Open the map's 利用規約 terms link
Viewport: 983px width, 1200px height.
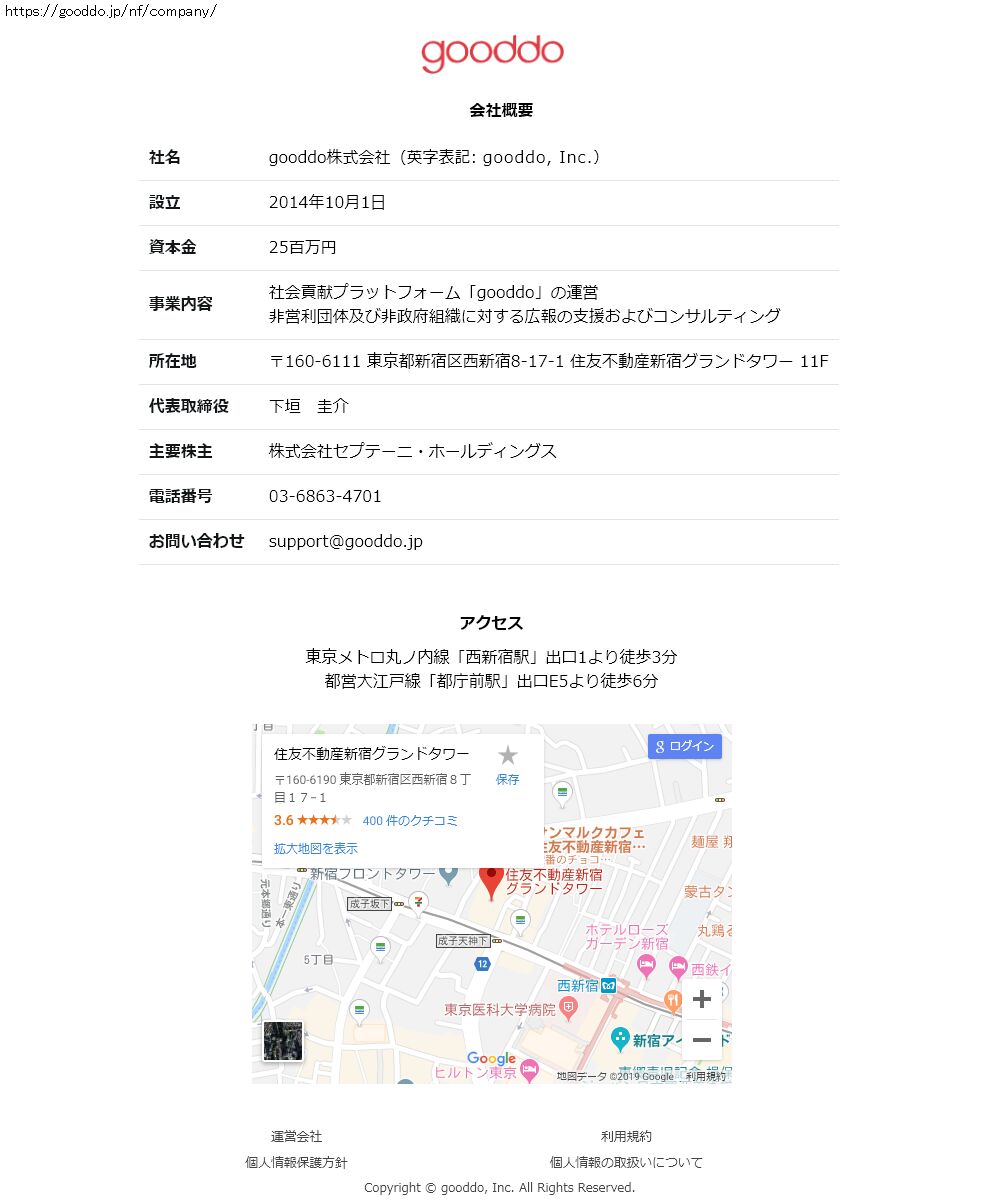point(705,1077)
